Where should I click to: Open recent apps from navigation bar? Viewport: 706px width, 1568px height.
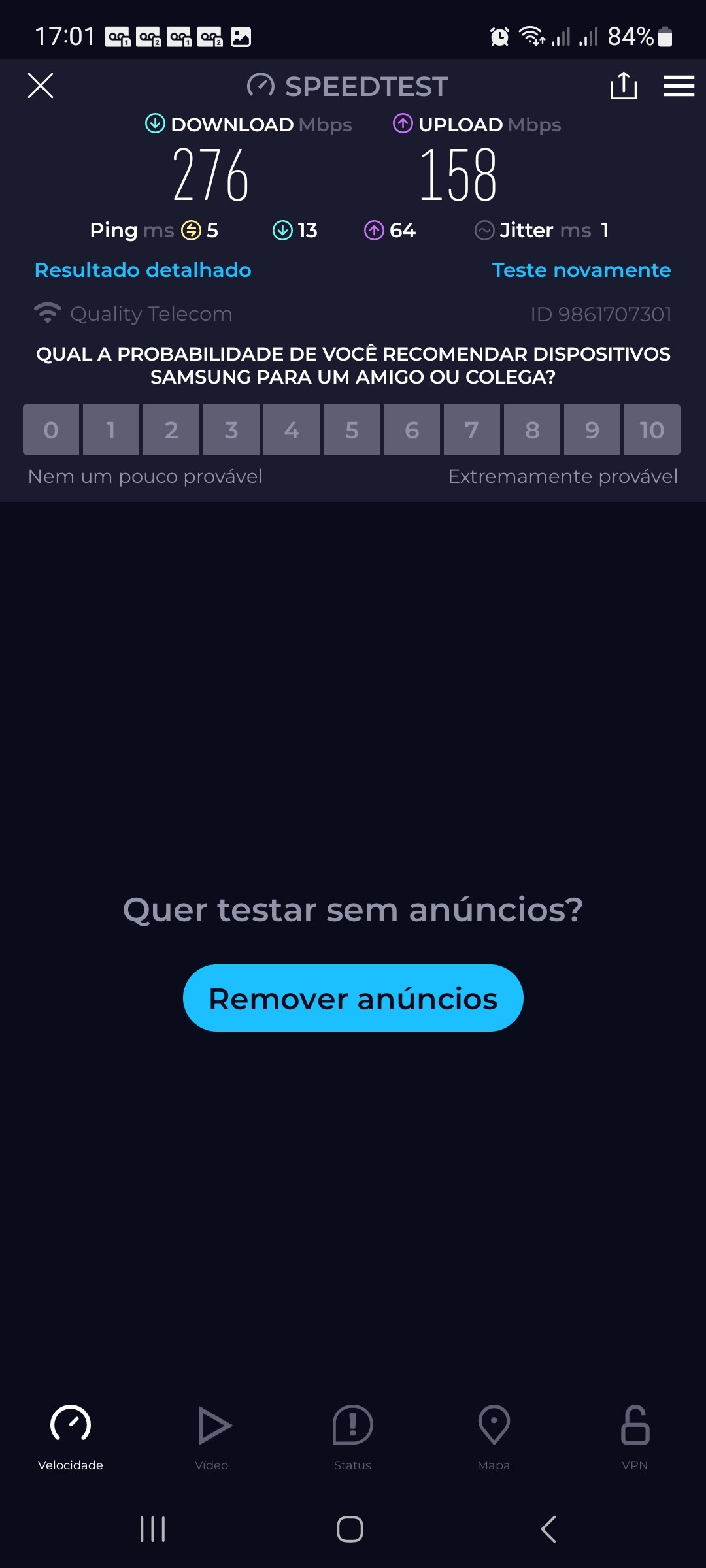tap(153, 1529)
